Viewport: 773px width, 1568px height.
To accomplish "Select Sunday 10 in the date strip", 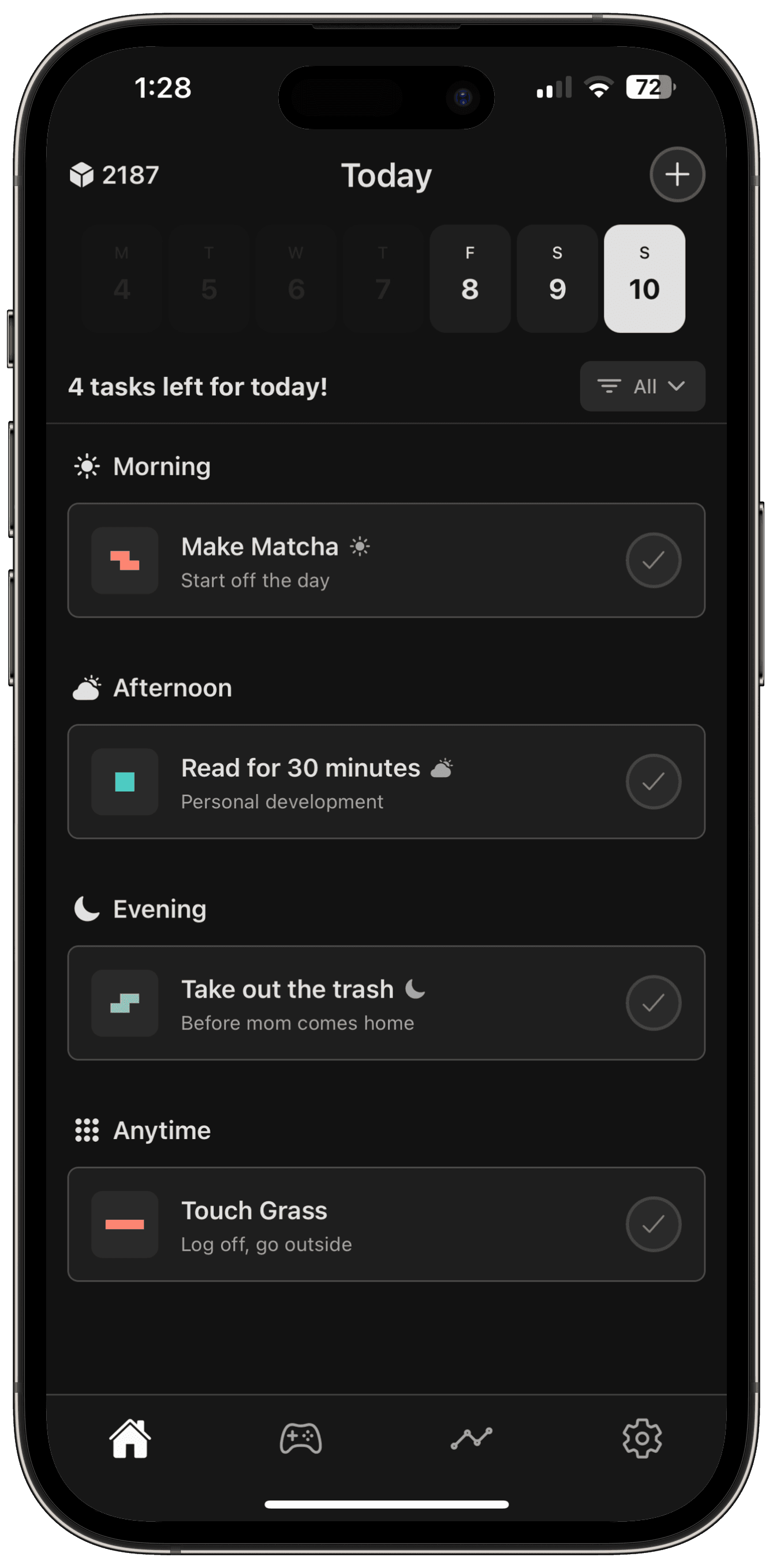I will [644, 279].
